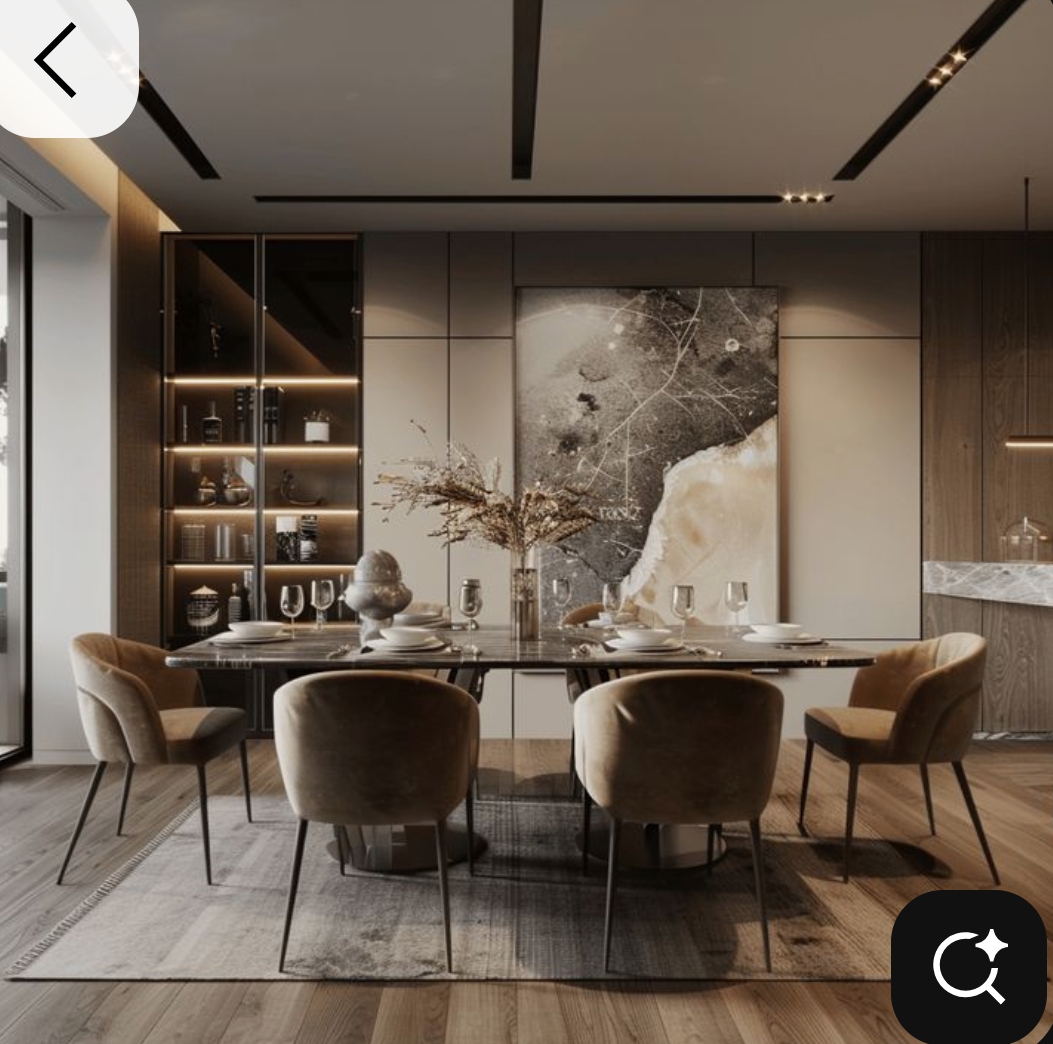Open visual search with the sparkle magnifier
Viewport: 1053px width, 1044px height.
click(968, 966)
